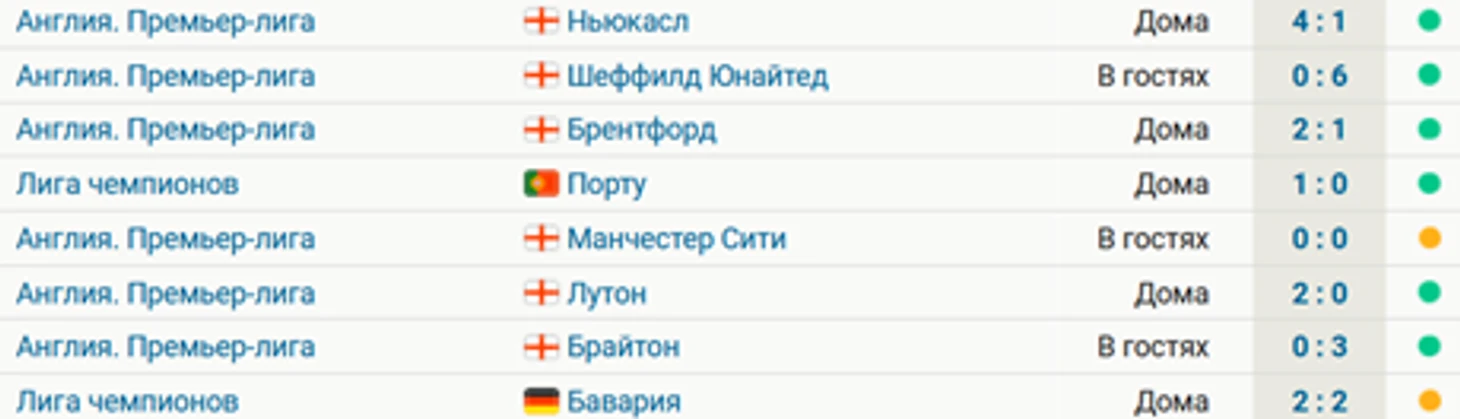
Task: Go to the Брентфорд team page
Action: click(x=641, y=130)
